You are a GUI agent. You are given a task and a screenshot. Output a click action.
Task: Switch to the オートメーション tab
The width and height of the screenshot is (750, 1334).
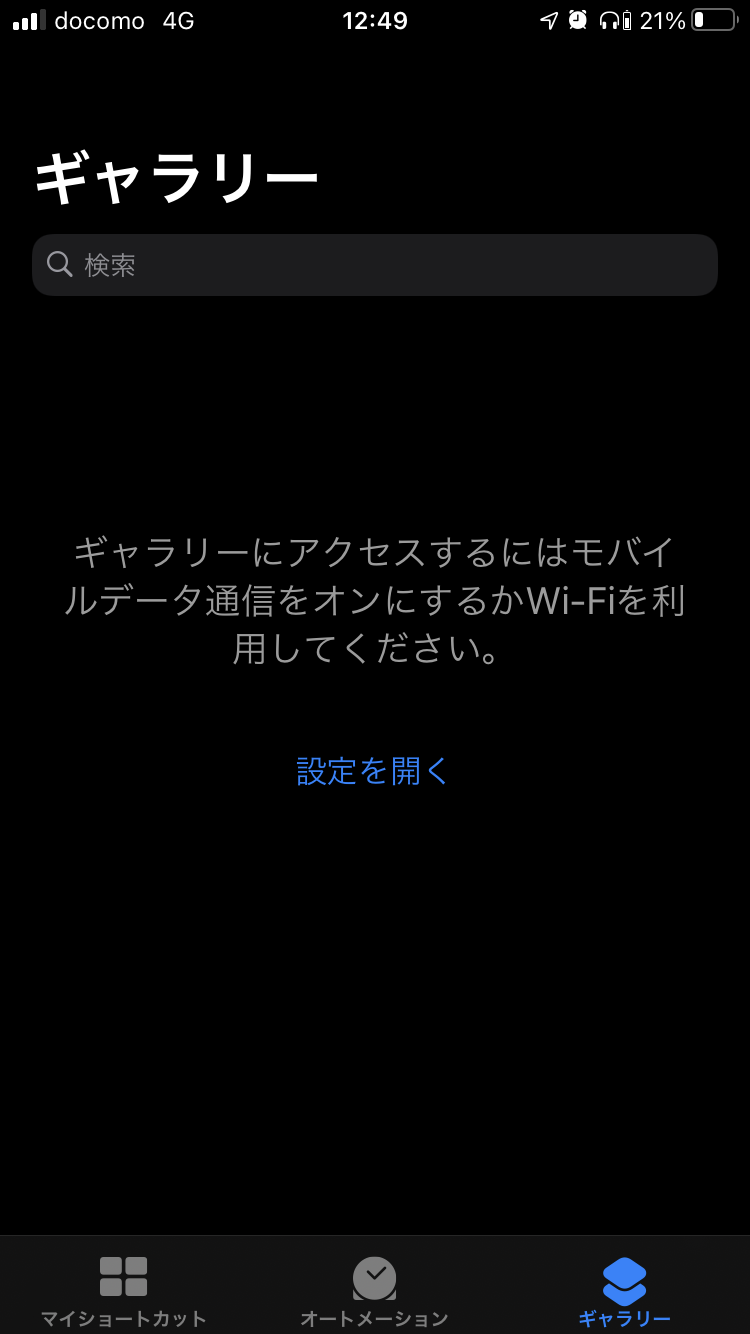[374, 1290]
